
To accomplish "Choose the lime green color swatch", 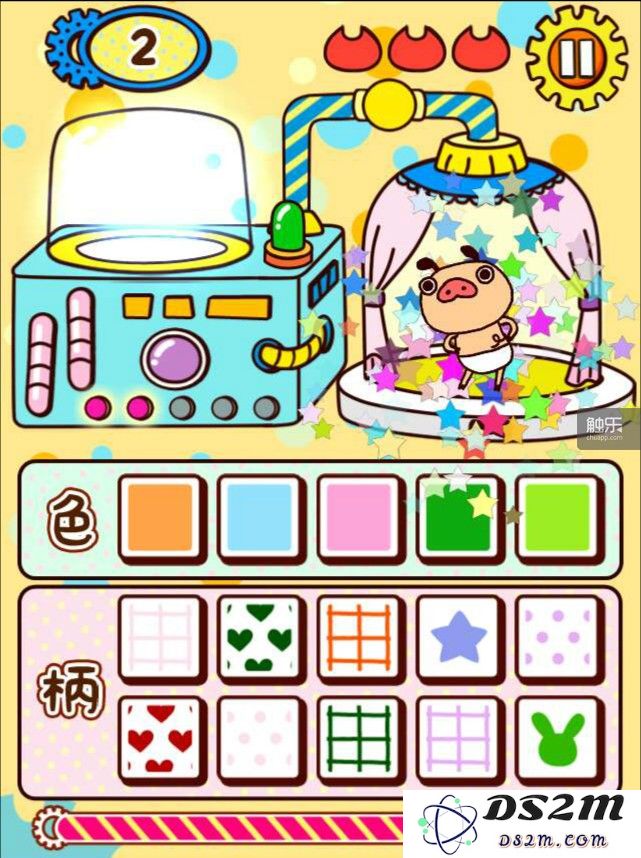I will pyautogui.click(x=559, y=517).
